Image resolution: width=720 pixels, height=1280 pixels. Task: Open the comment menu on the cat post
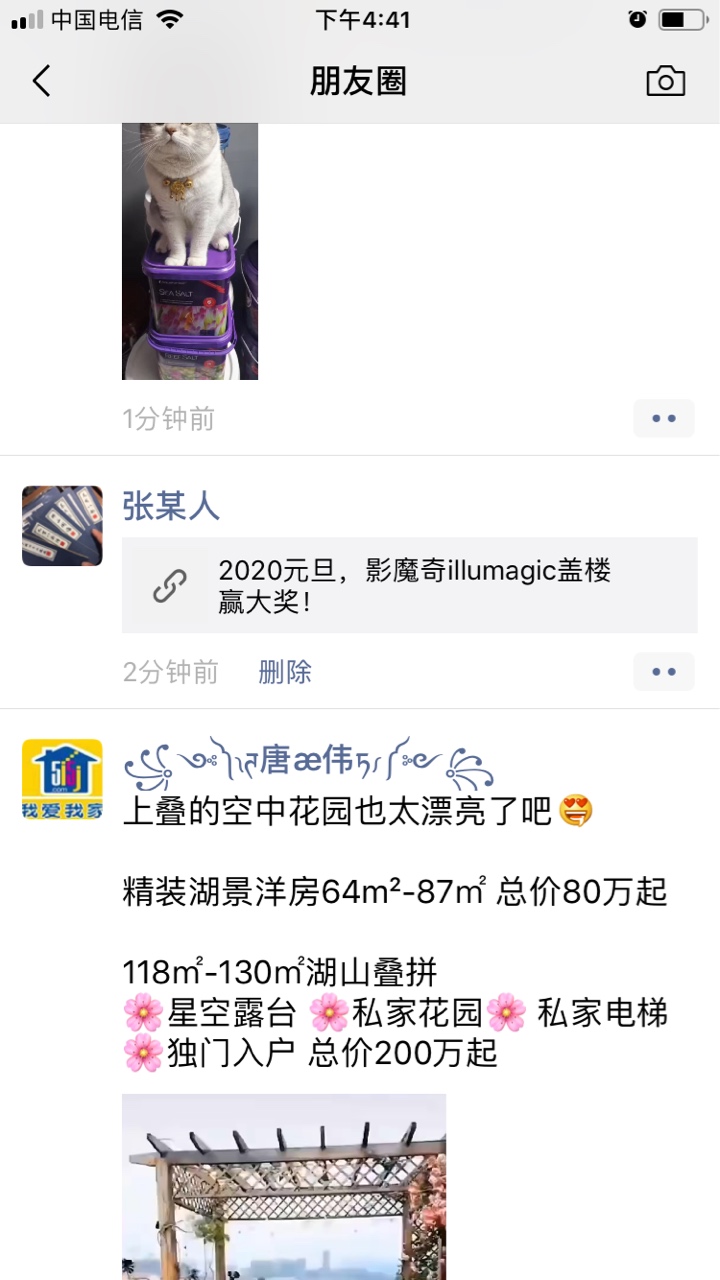click(x=664, y=419)
